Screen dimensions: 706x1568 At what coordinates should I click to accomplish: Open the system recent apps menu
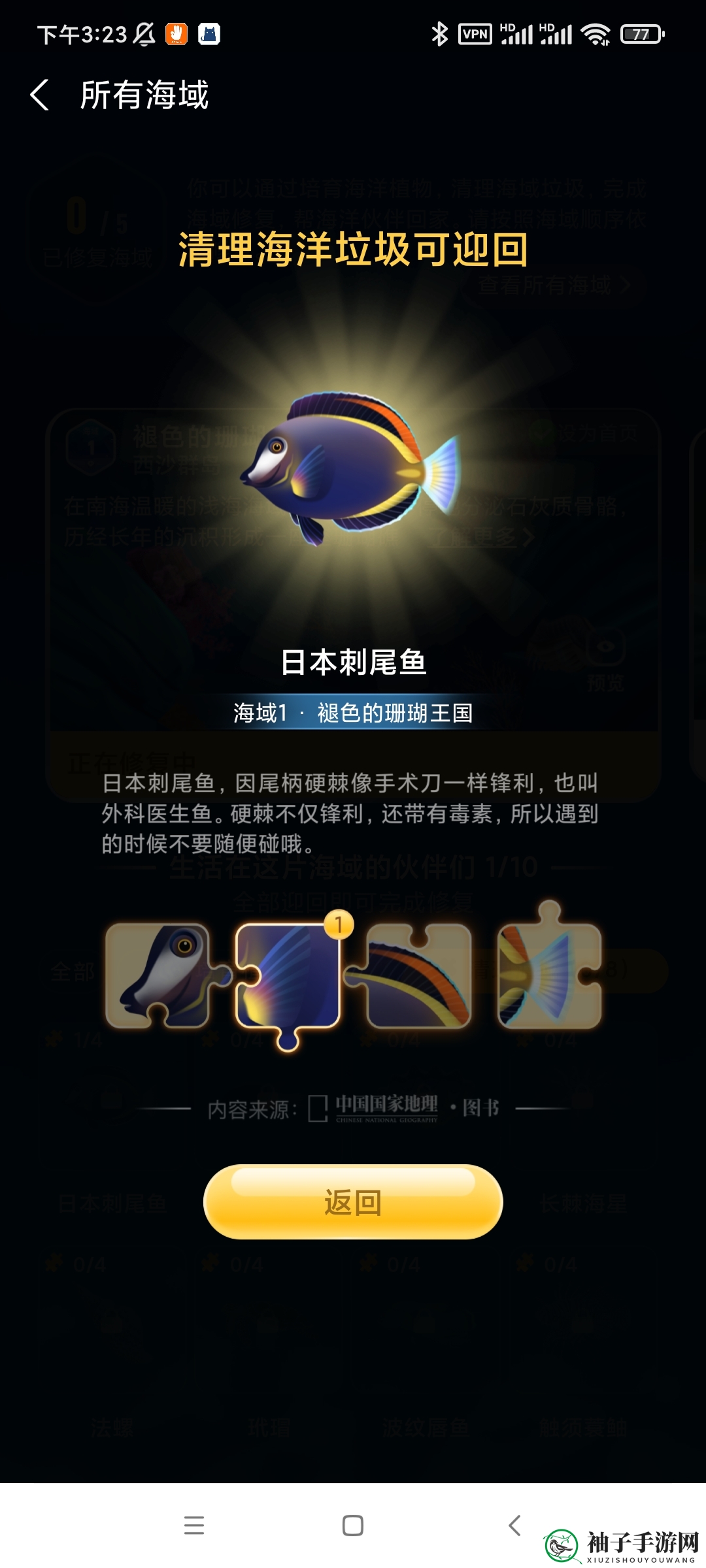pyautogui.click(x=194, y=1526)
